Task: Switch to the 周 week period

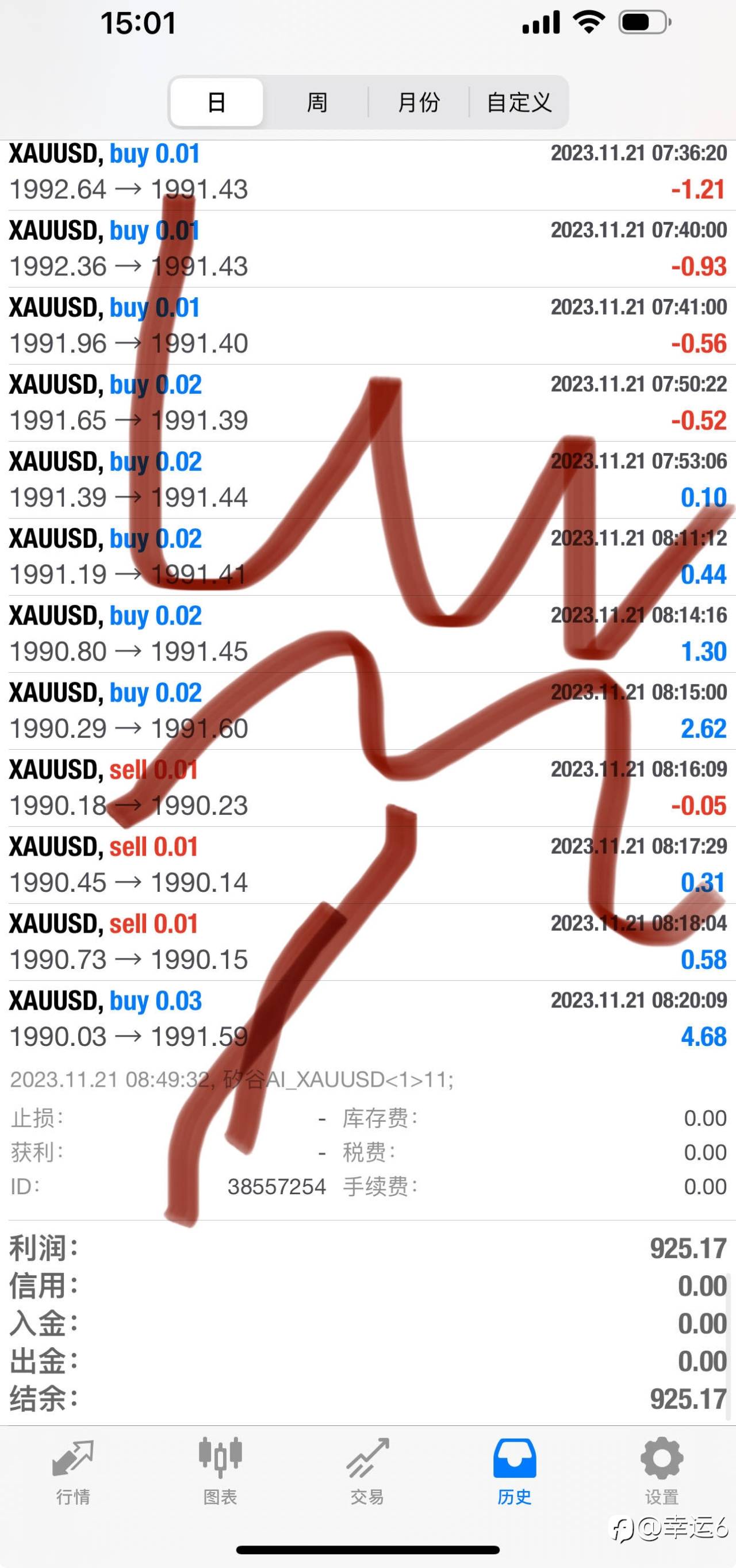Action: click(317, 102)
